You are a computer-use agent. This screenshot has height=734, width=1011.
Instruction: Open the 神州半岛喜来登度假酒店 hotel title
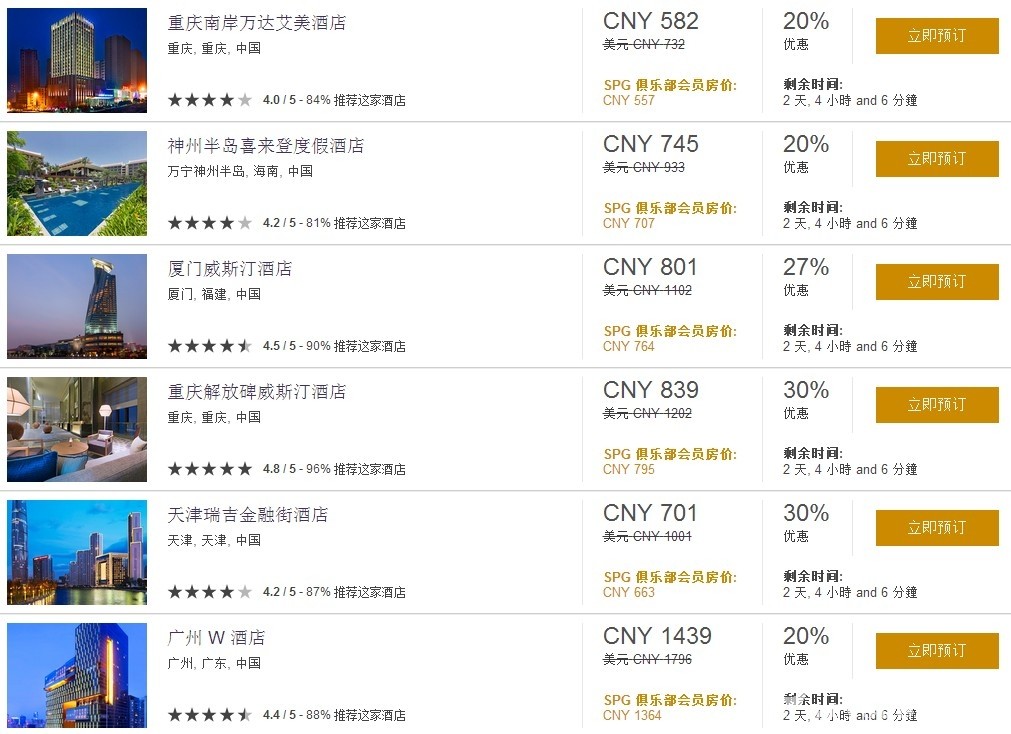pyautogui.click(x=266, y=146)
